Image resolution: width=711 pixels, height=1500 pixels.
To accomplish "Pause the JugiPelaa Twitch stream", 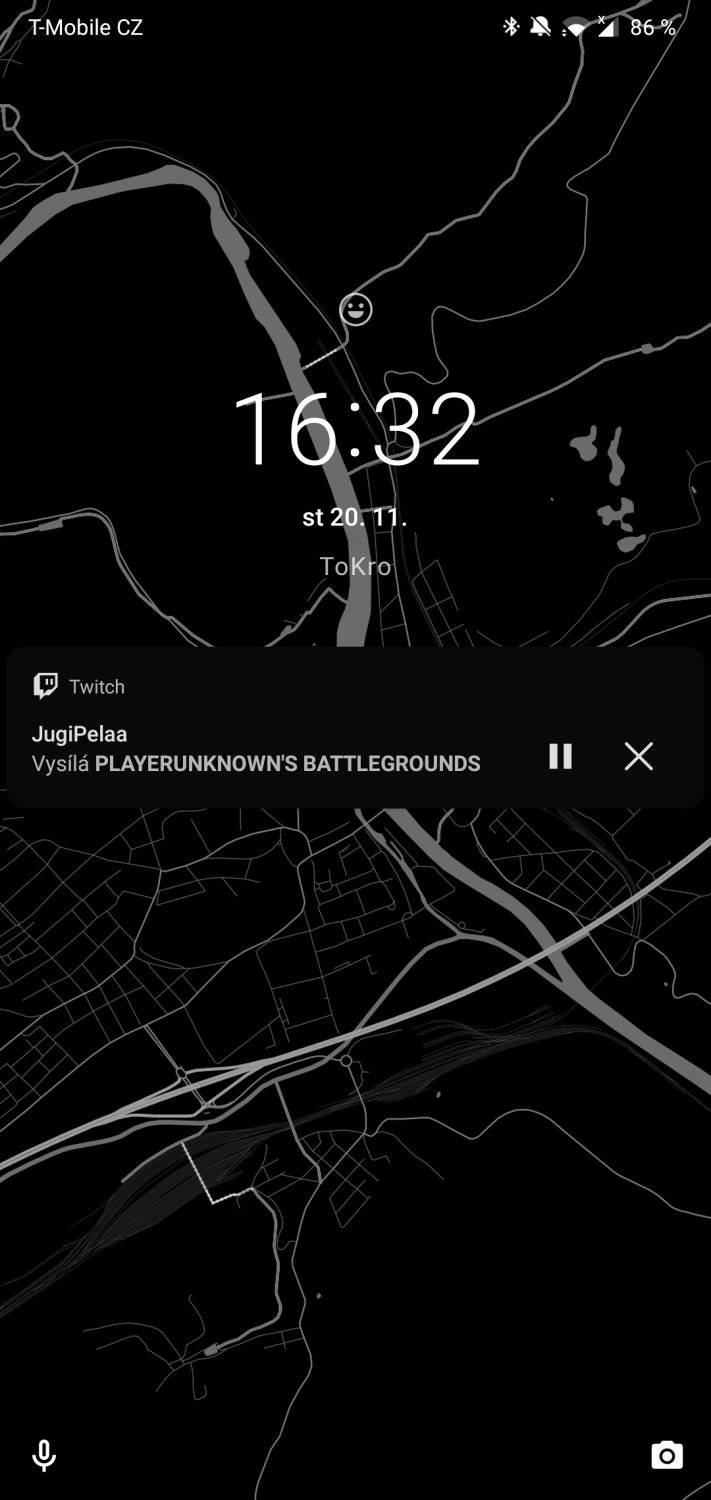I will click(x=560, y=756).
